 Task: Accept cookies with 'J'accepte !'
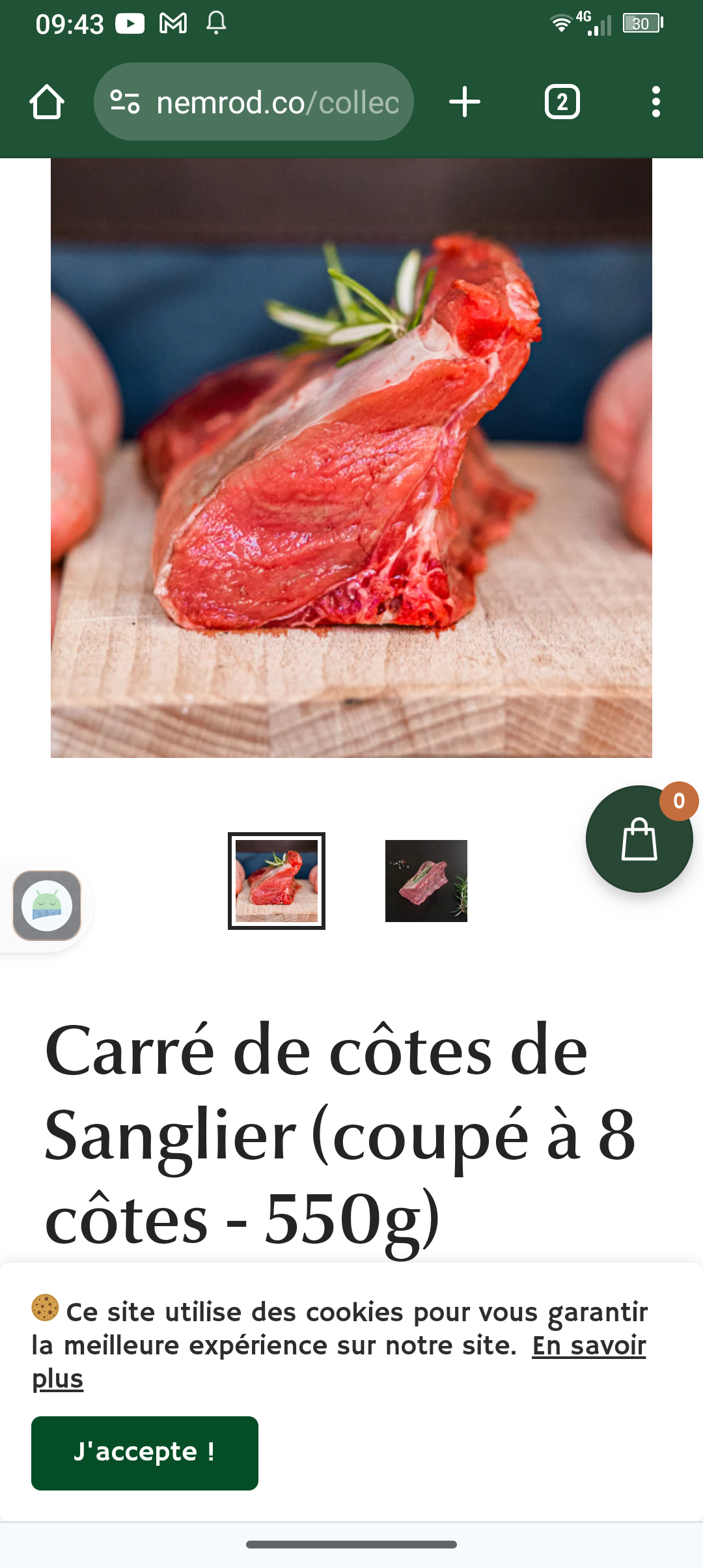pos(145,1453)
